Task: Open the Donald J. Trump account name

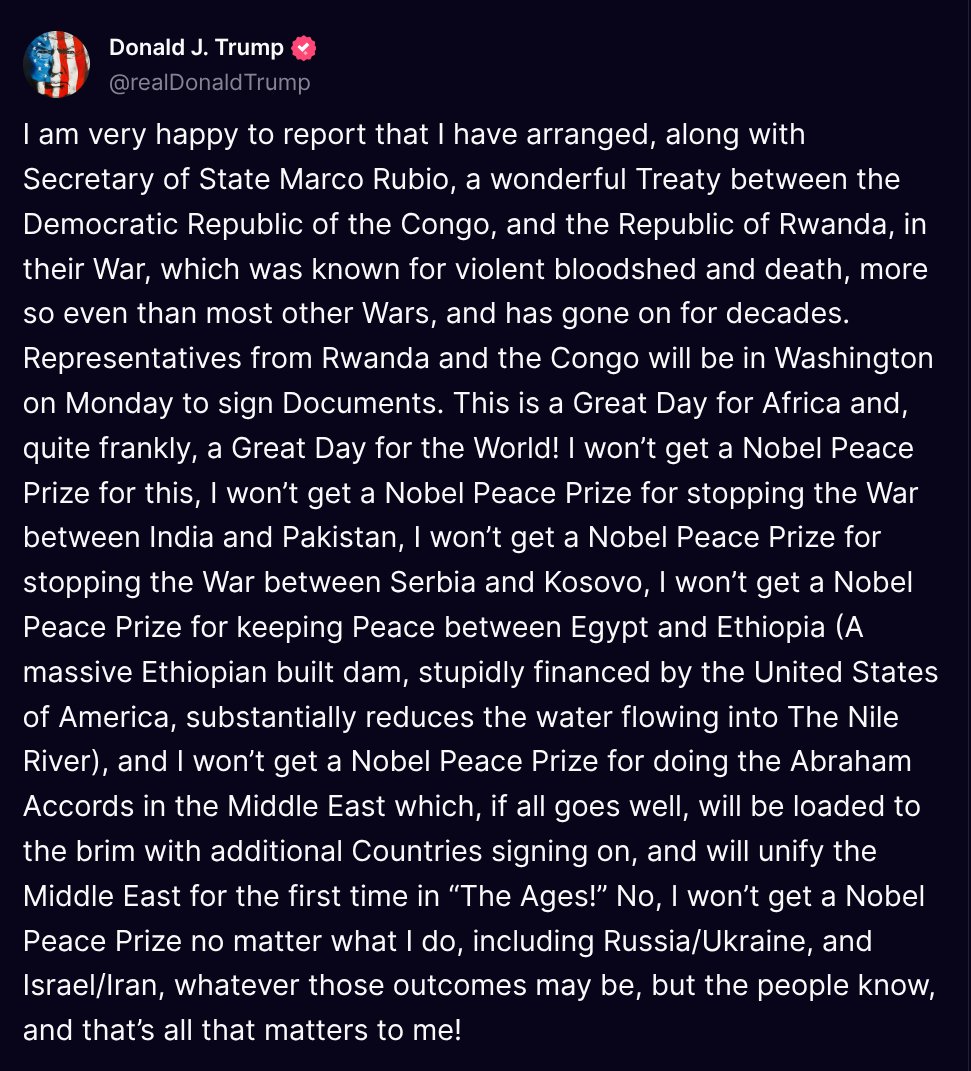Action: click(x=196, y=48)
